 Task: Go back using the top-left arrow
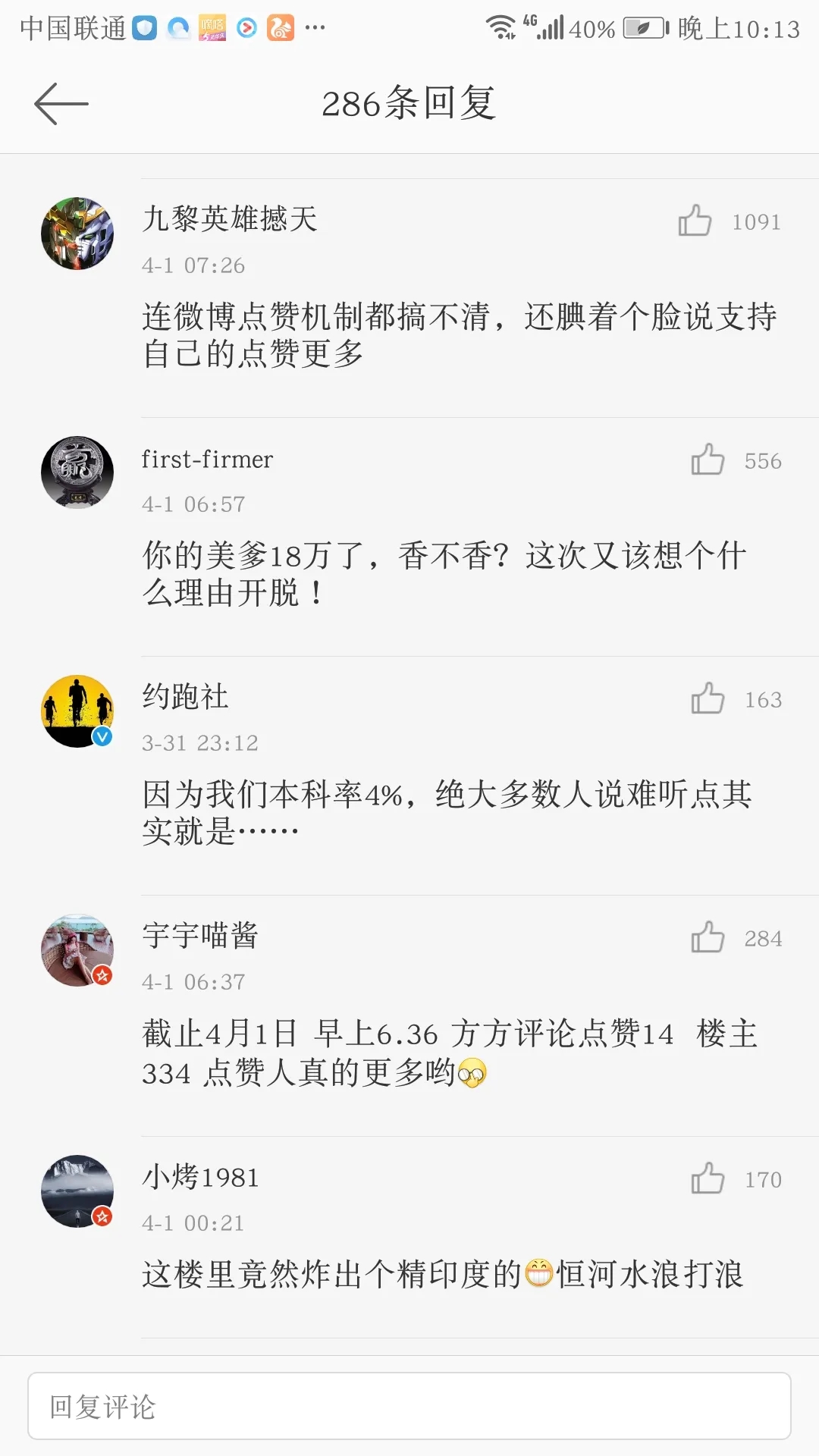click(x=61, y=104)
